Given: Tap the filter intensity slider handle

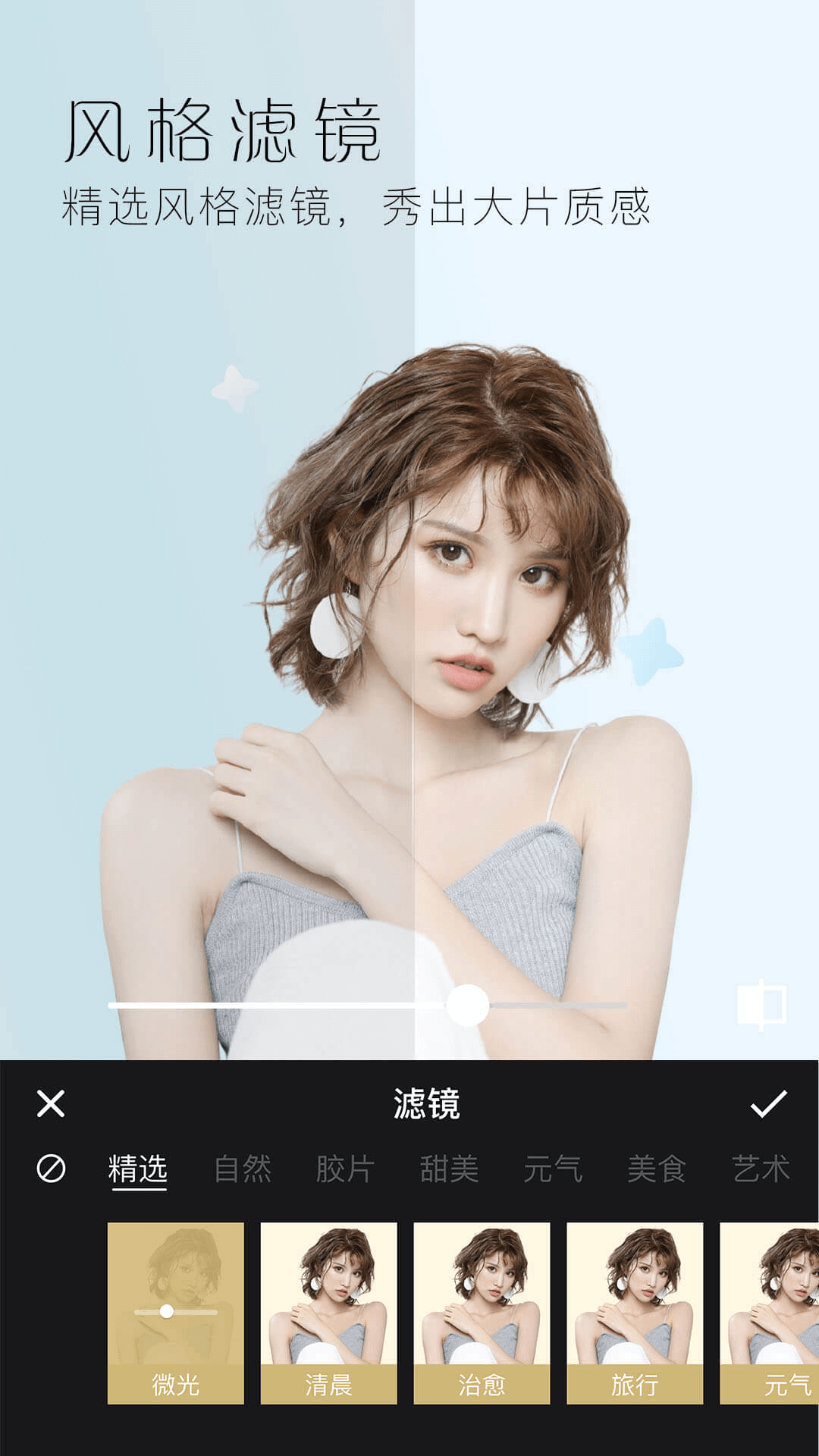Looking at the screenshot, I should (x=467, y=1005).
